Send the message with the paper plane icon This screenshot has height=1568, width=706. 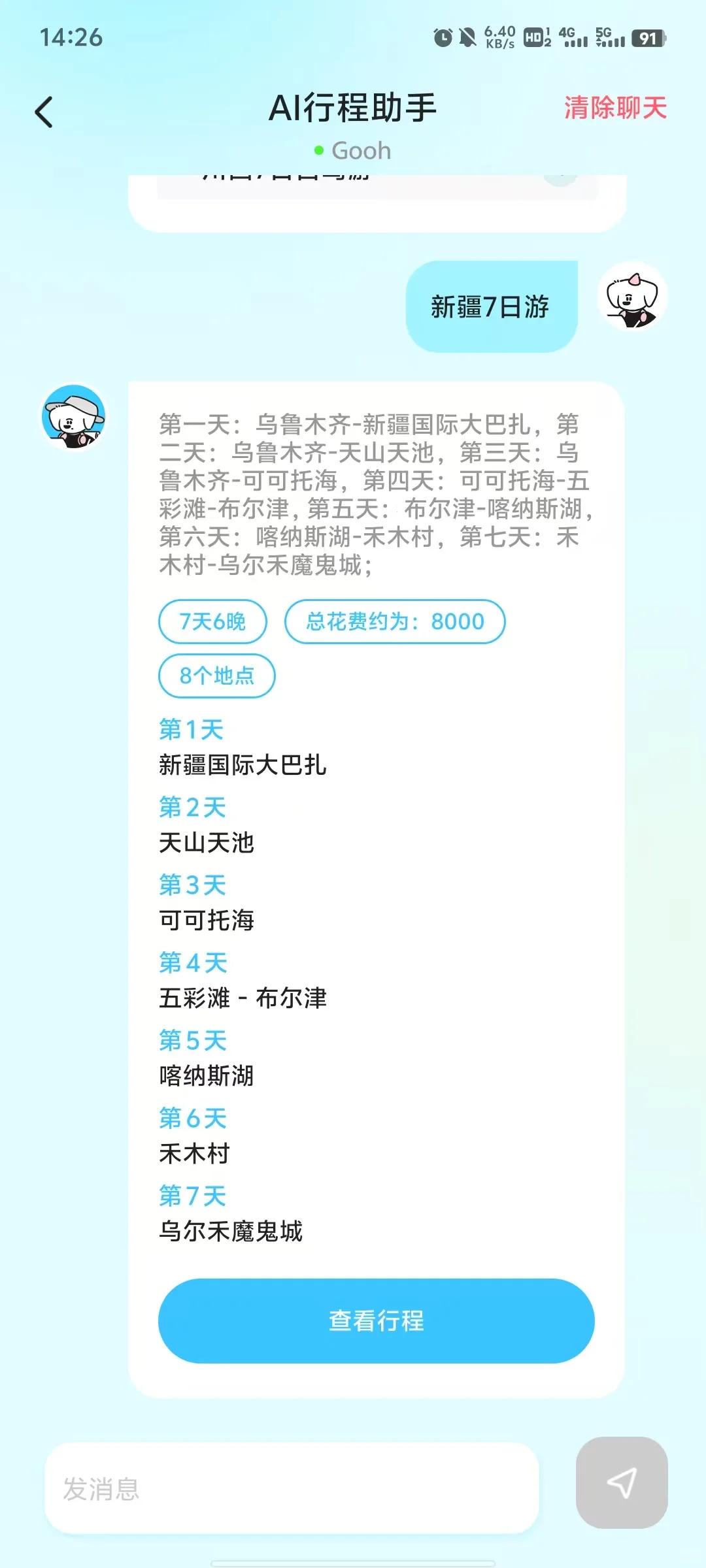coord(622,1483)
